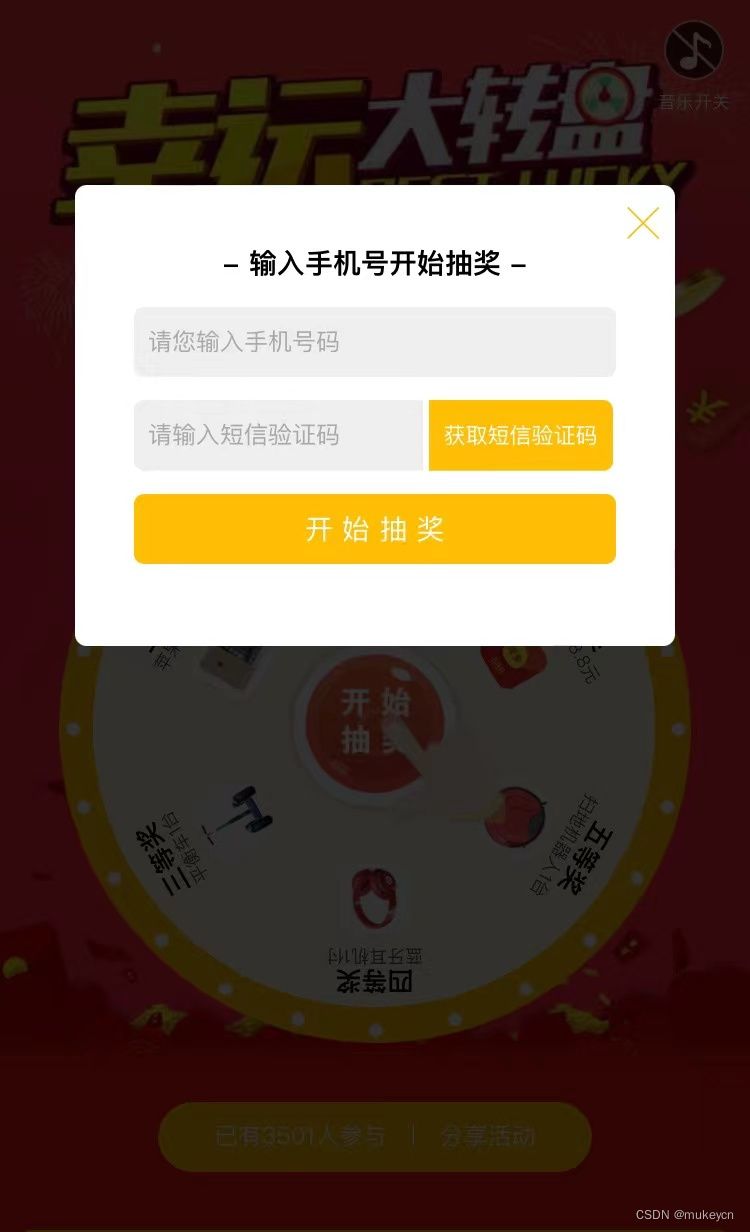Screen dimensions: 750x1232
Task: Click the yellow X icon on the popup
Action: (x=643, y=223)
